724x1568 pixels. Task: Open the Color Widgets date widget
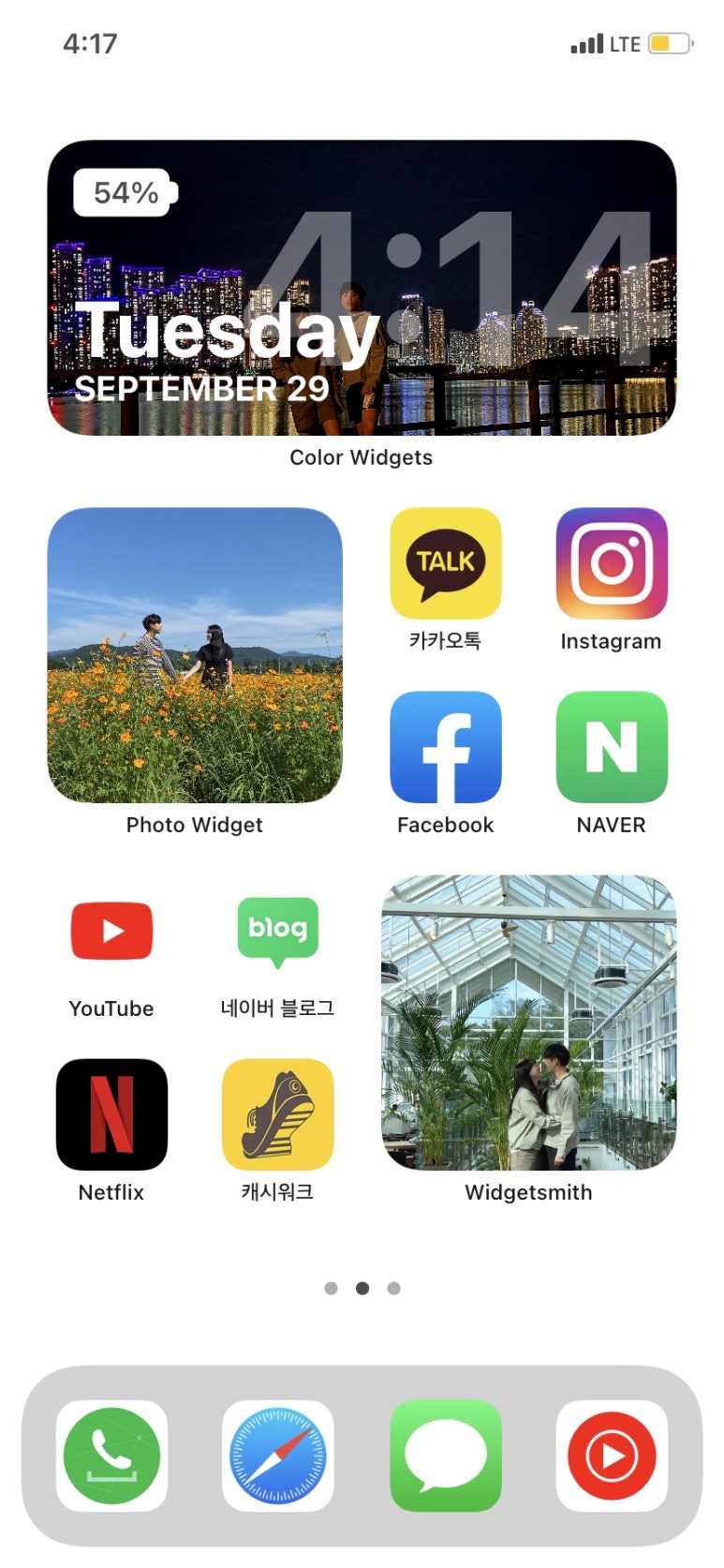coord(362,288)
